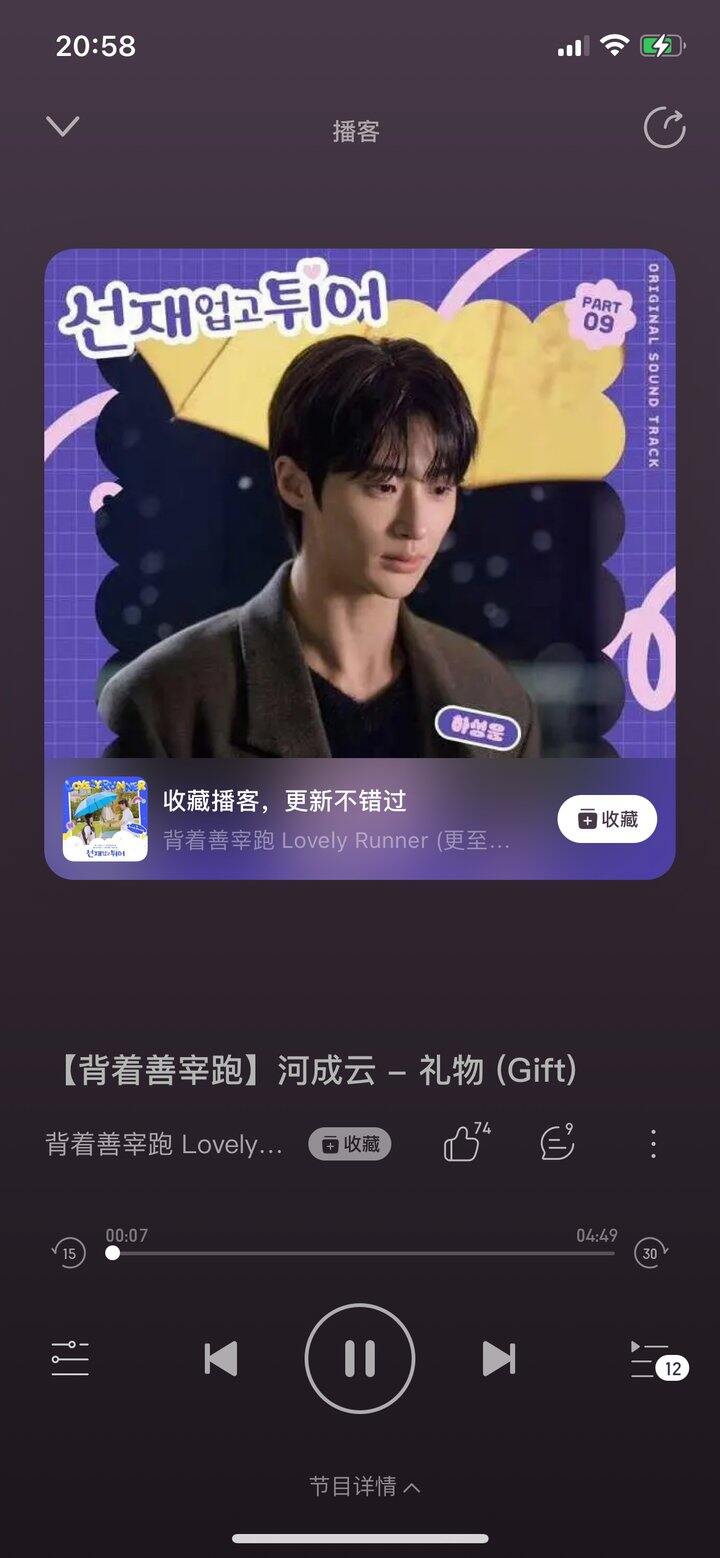The image size is (720, 1558).
Task: Skip to the next track
Action: [498, 1359]
